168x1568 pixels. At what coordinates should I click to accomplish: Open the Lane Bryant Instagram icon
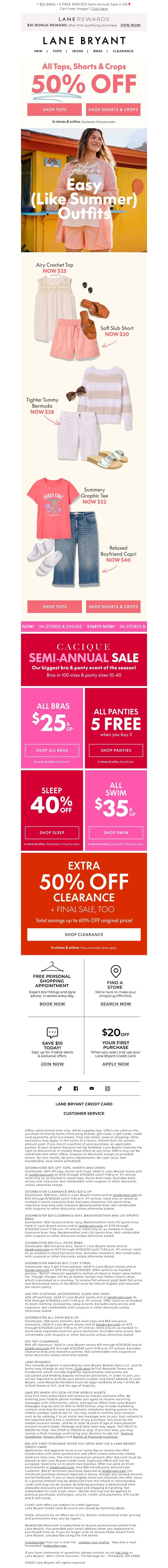click(x=108, y=1088)
